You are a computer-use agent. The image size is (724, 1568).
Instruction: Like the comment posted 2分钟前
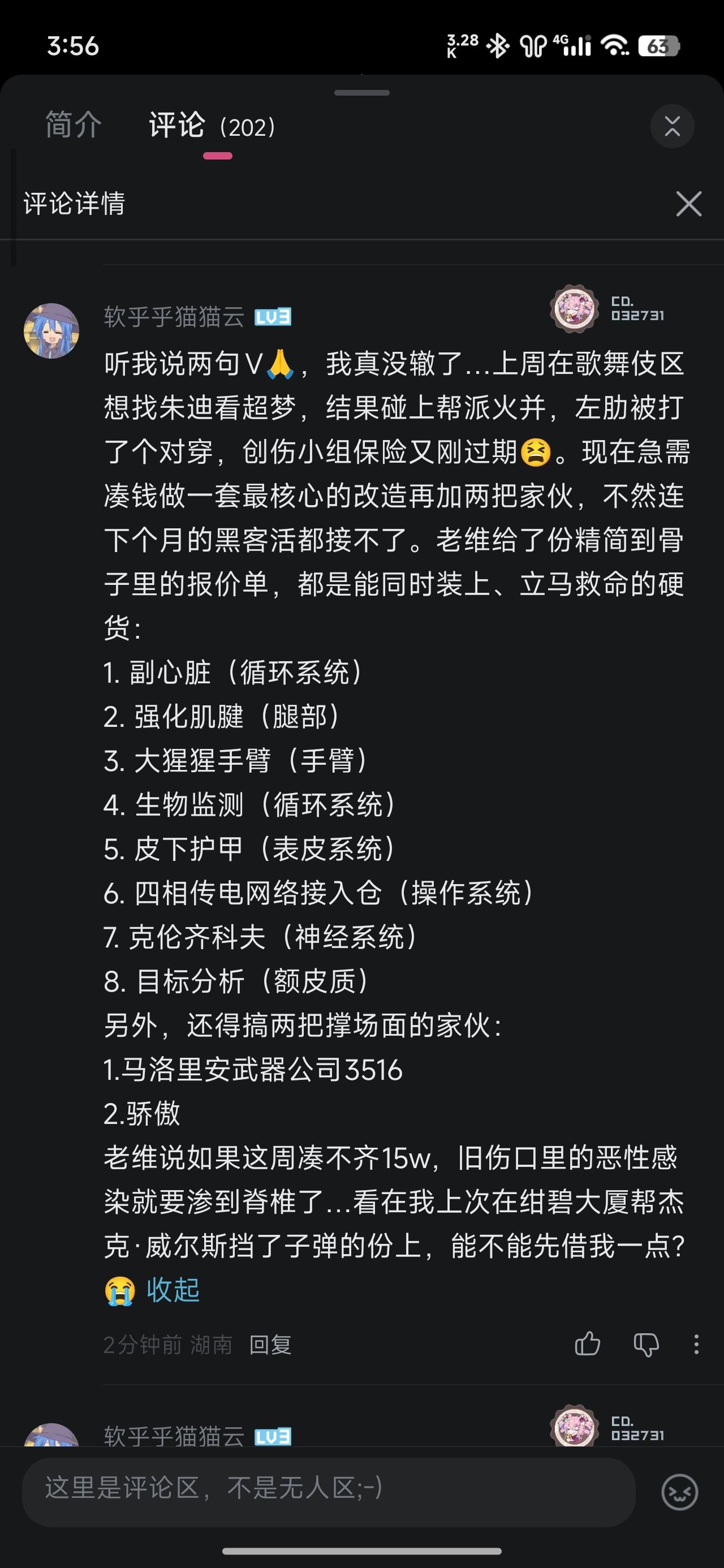[588, 1344]
